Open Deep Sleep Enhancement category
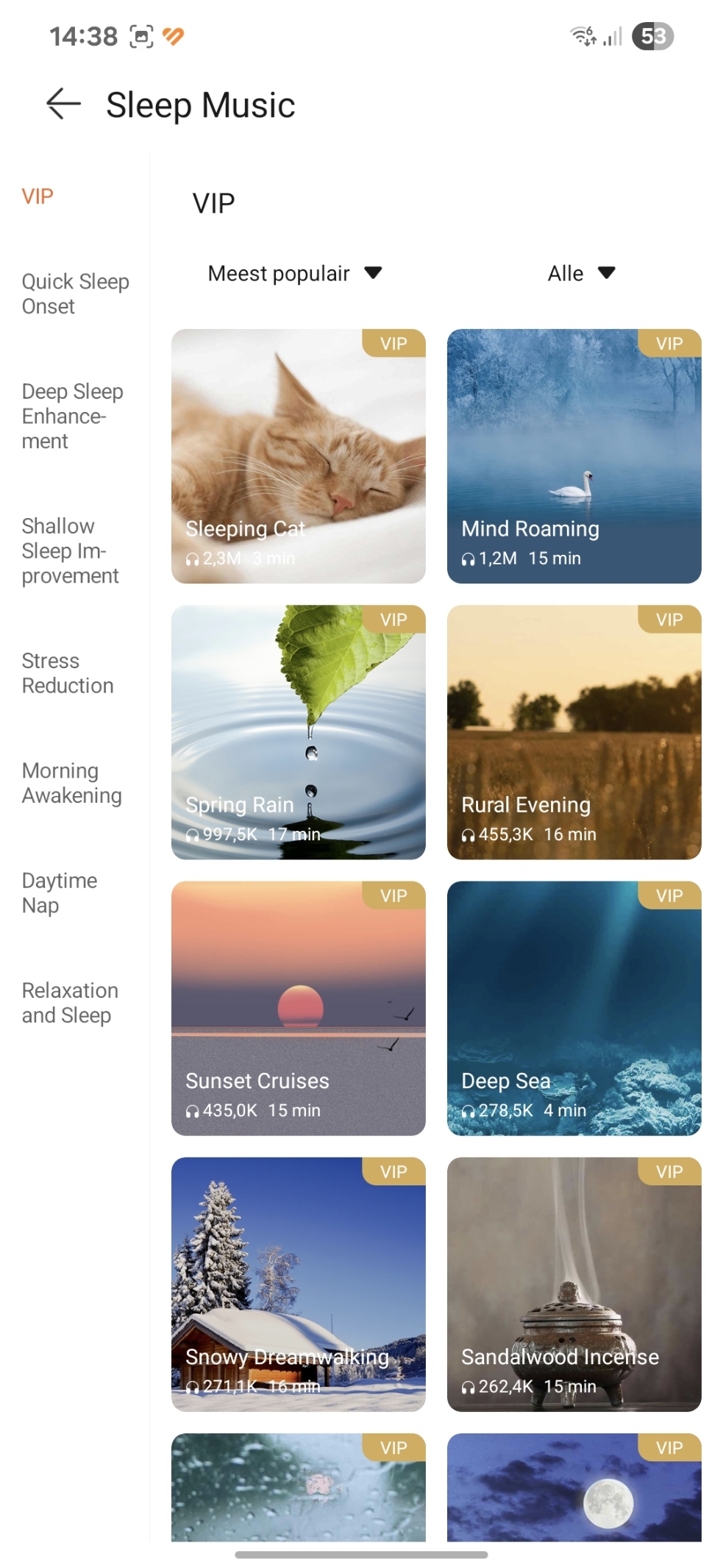The image size is (723, 1568). (x=72, y=416)
